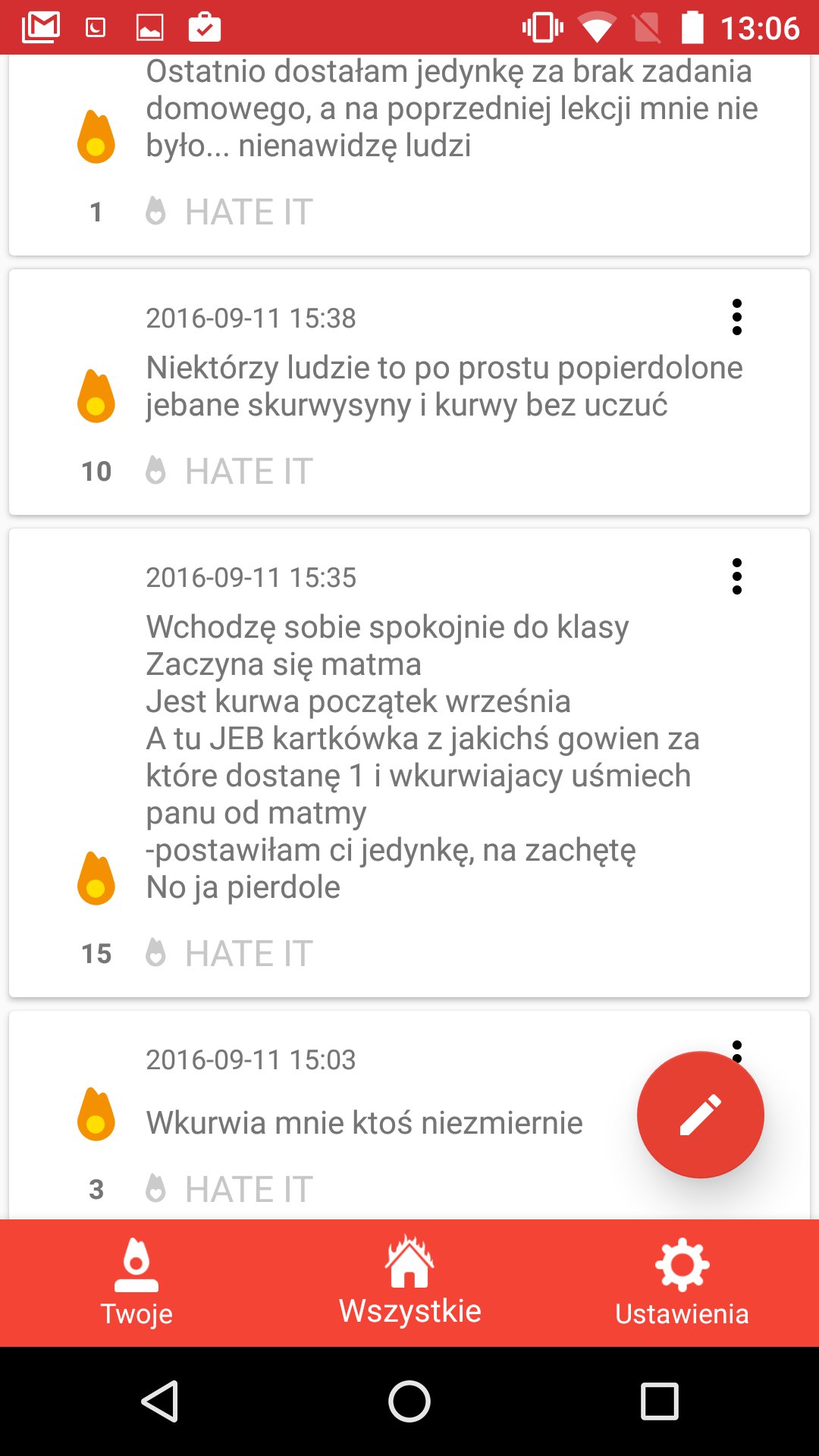The height and width of the screenshot is (1456, 819).
Task: Tap HATE IT under 'Wkurwia mnie ktoś niezmiernie'
Action: [x=230, y=1188]
